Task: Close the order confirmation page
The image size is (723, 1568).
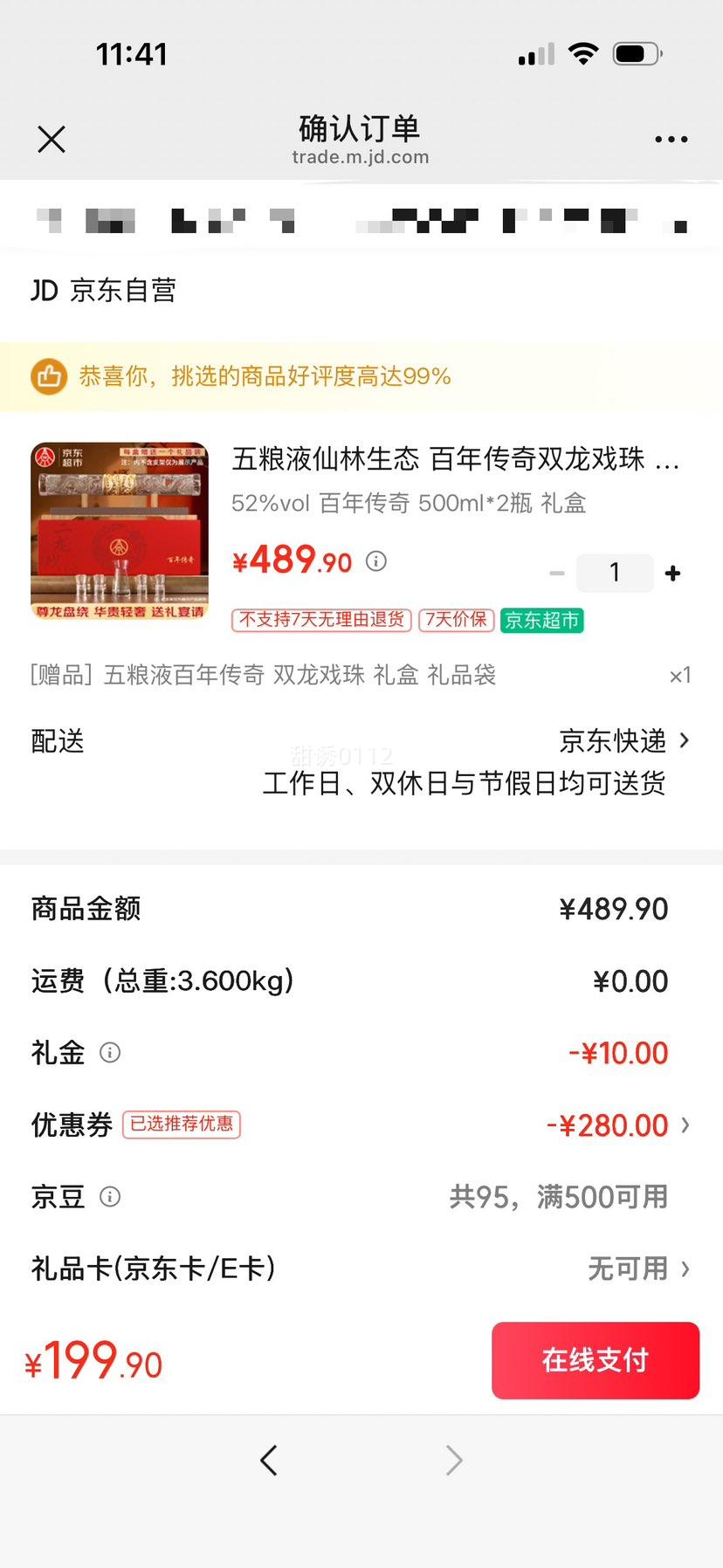Action: coord(51,139)
